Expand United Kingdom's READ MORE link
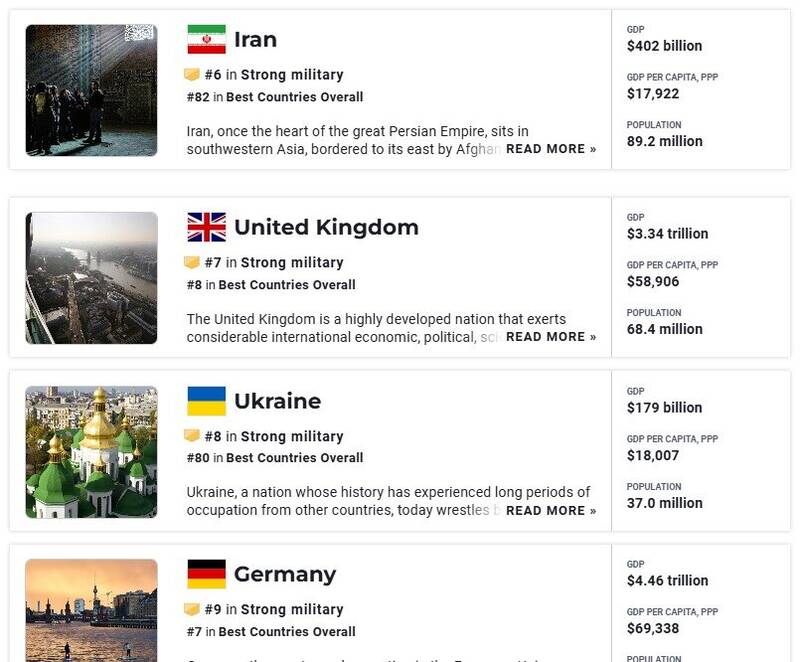 tap(550, 337)
